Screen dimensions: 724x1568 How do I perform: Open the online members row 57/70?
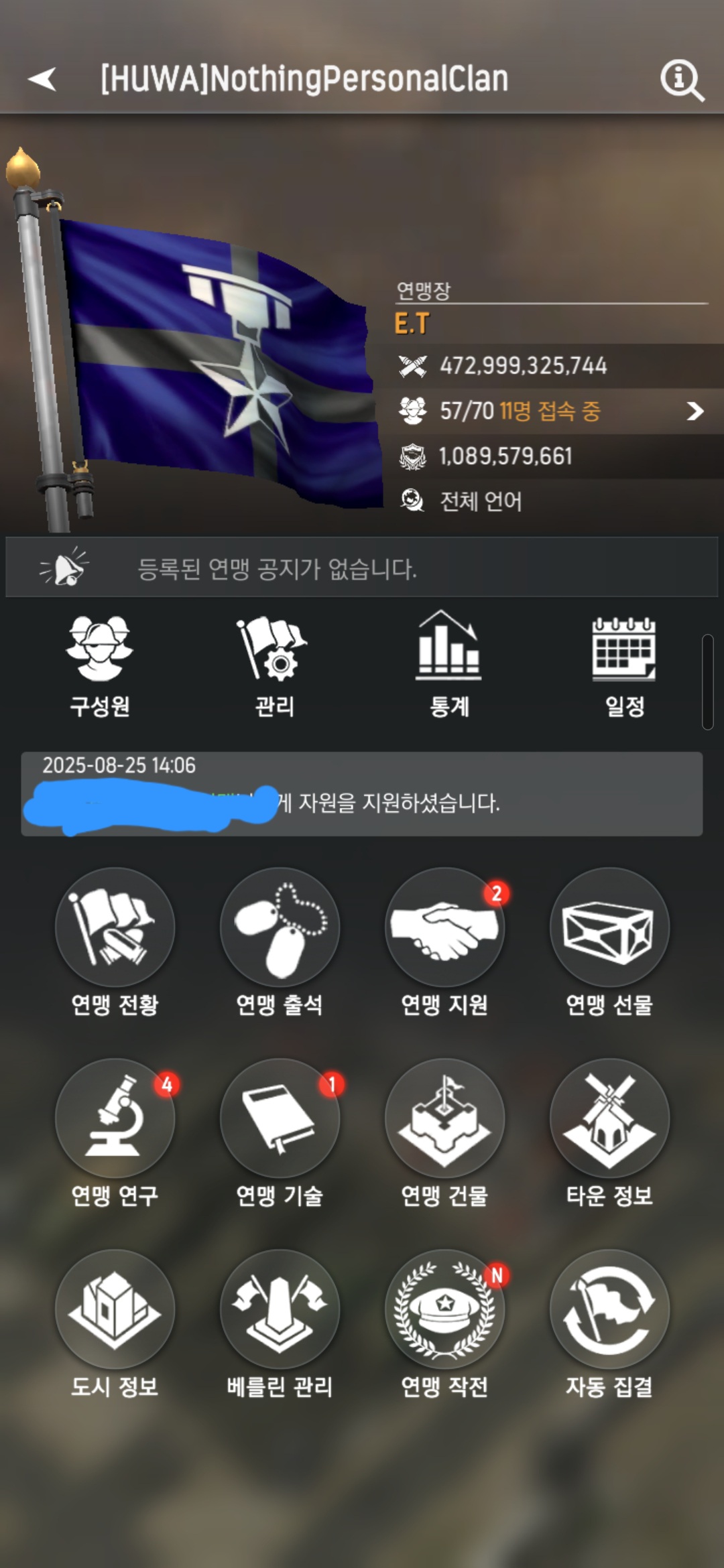pos(550,411)
